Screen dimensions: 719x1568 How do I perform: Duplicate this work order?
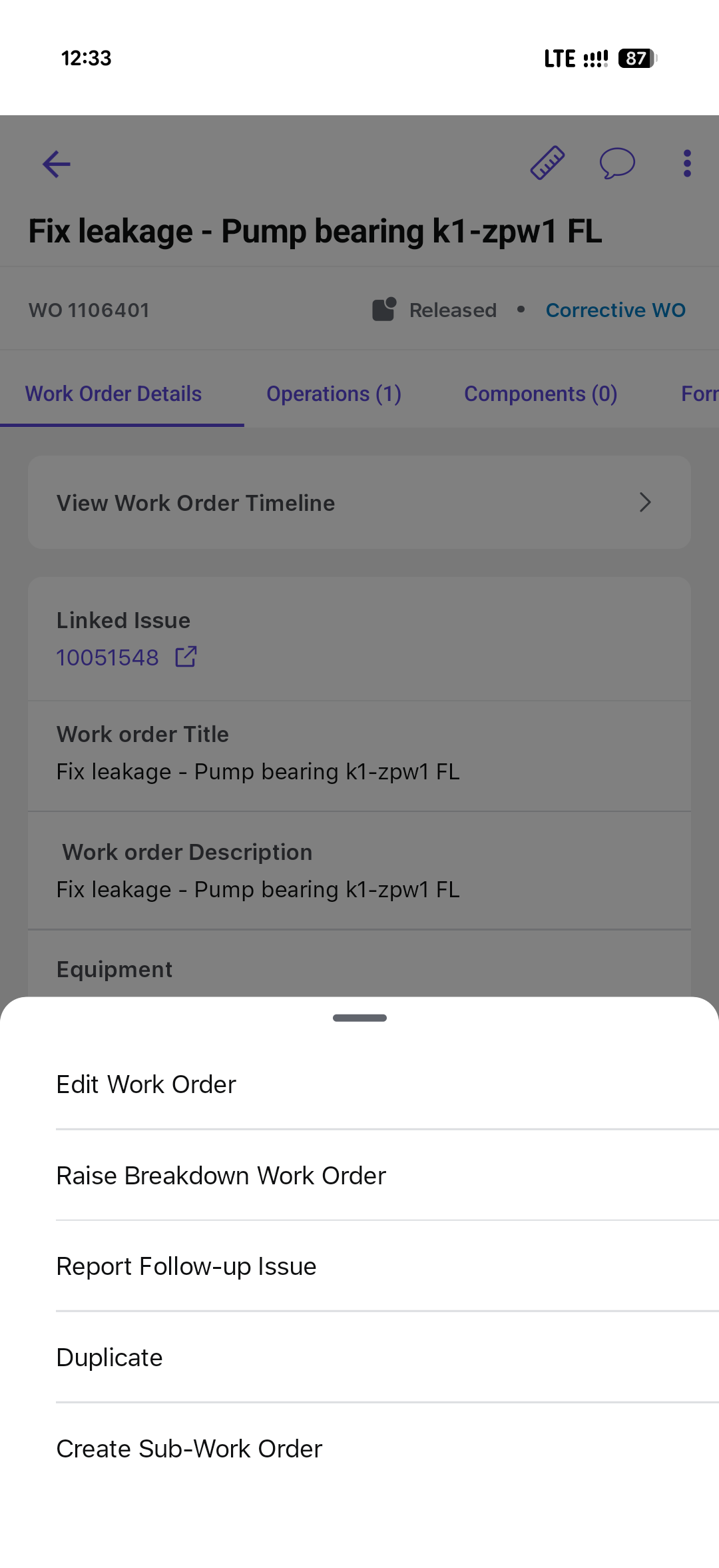point(110,1358)
